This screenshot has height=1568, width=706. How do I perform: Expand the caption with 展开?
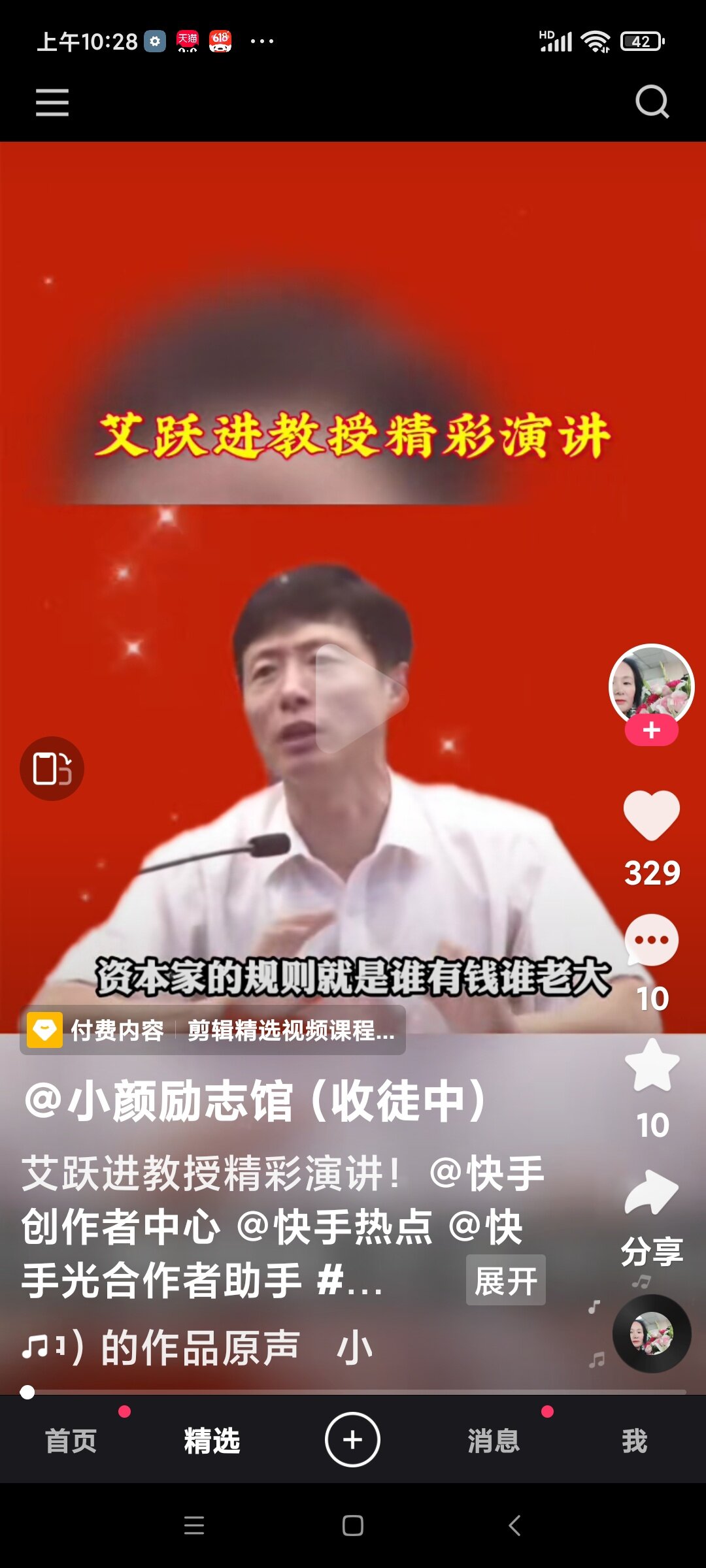[x=505, y=1280]
